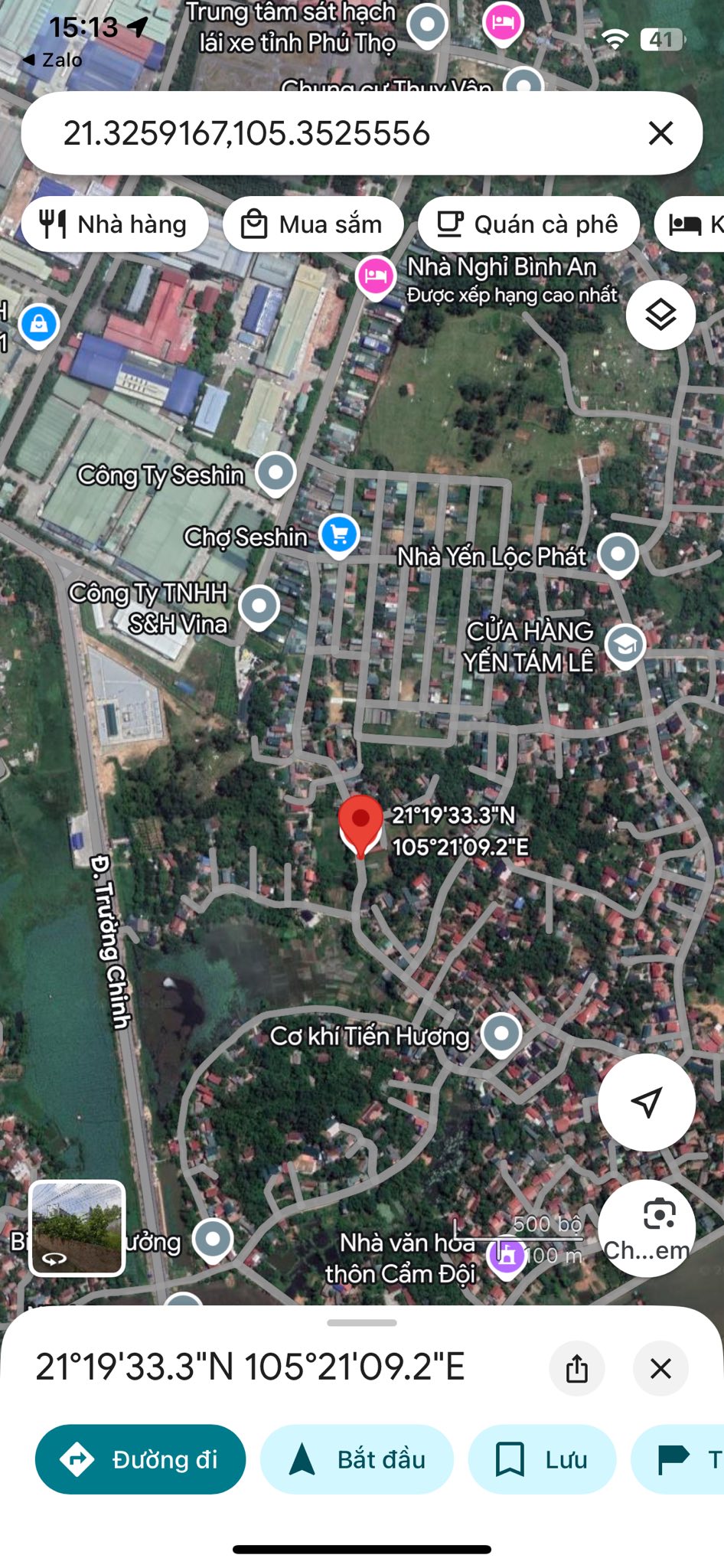Save this location with Lưu
724x1568 pixels.
(x=542, y=1459)
